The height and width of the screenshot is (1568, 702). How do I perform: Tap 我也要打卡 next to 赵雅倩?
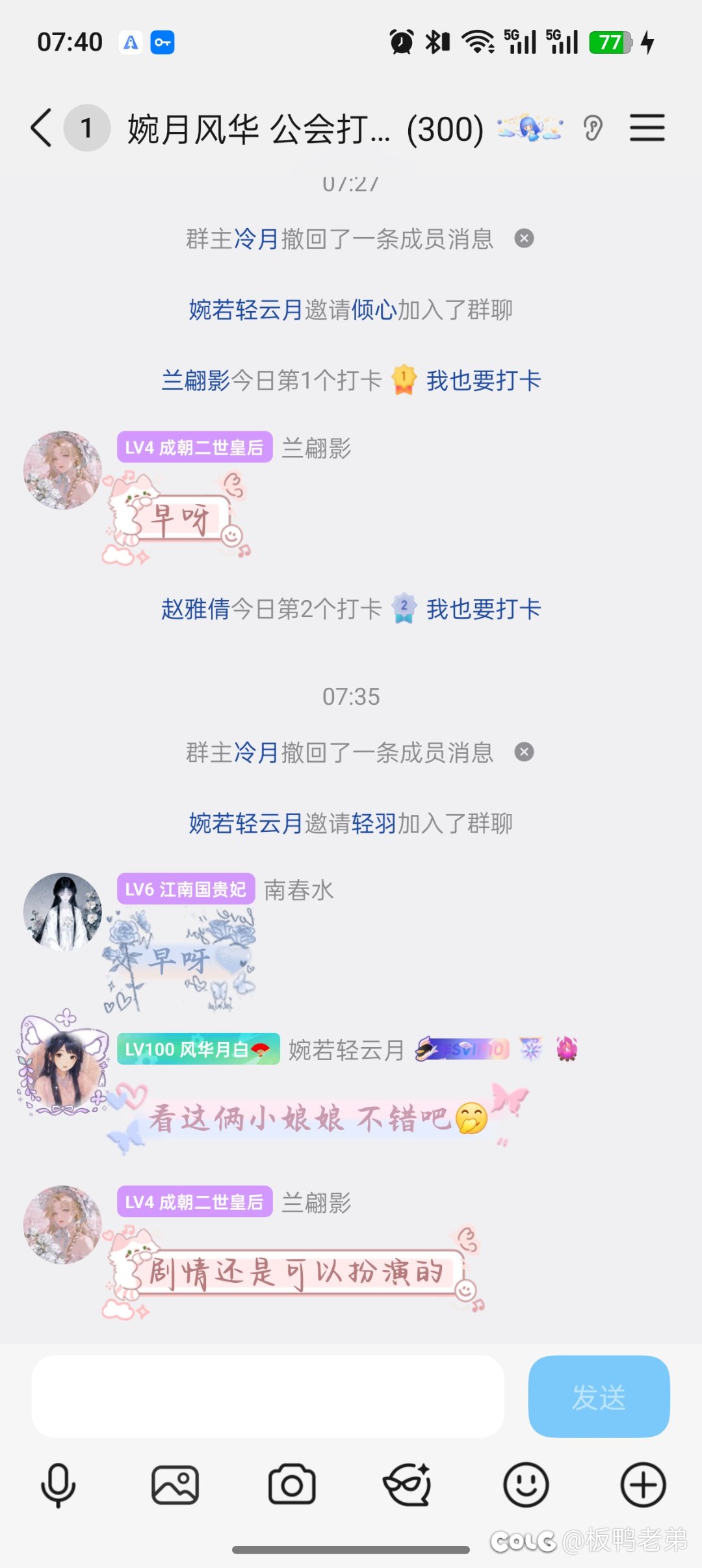pyautogui.click(x=484, y=609)
